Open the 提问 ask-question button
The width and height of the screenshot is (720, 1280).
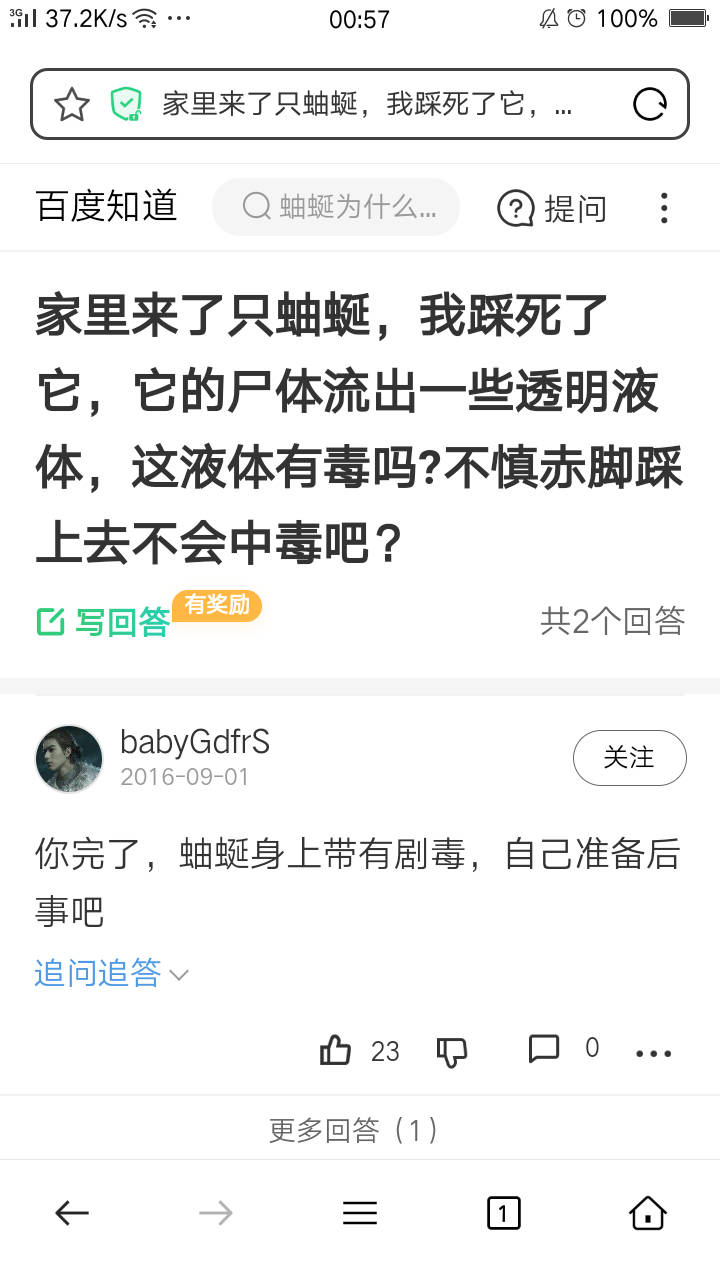[552, 208]
